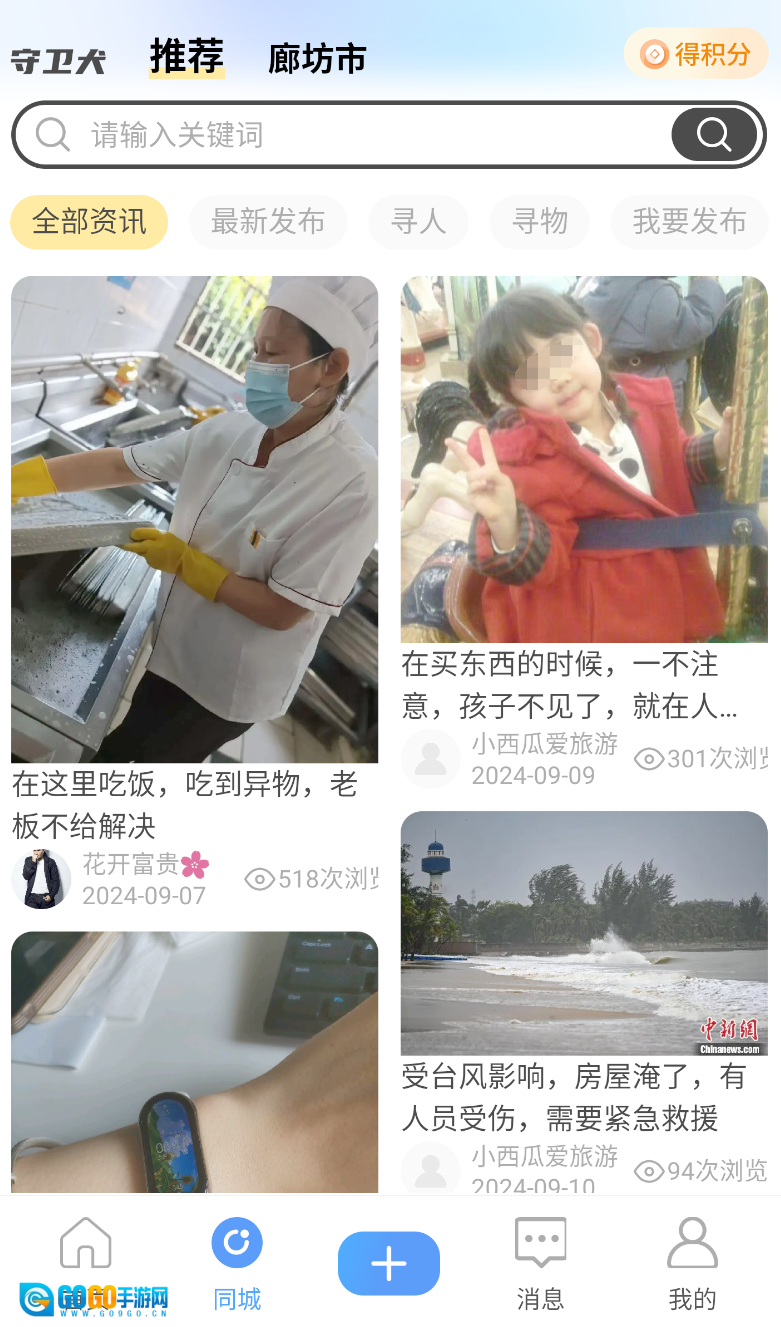Switch to the 同城 bottom tab

[237, 1264]
